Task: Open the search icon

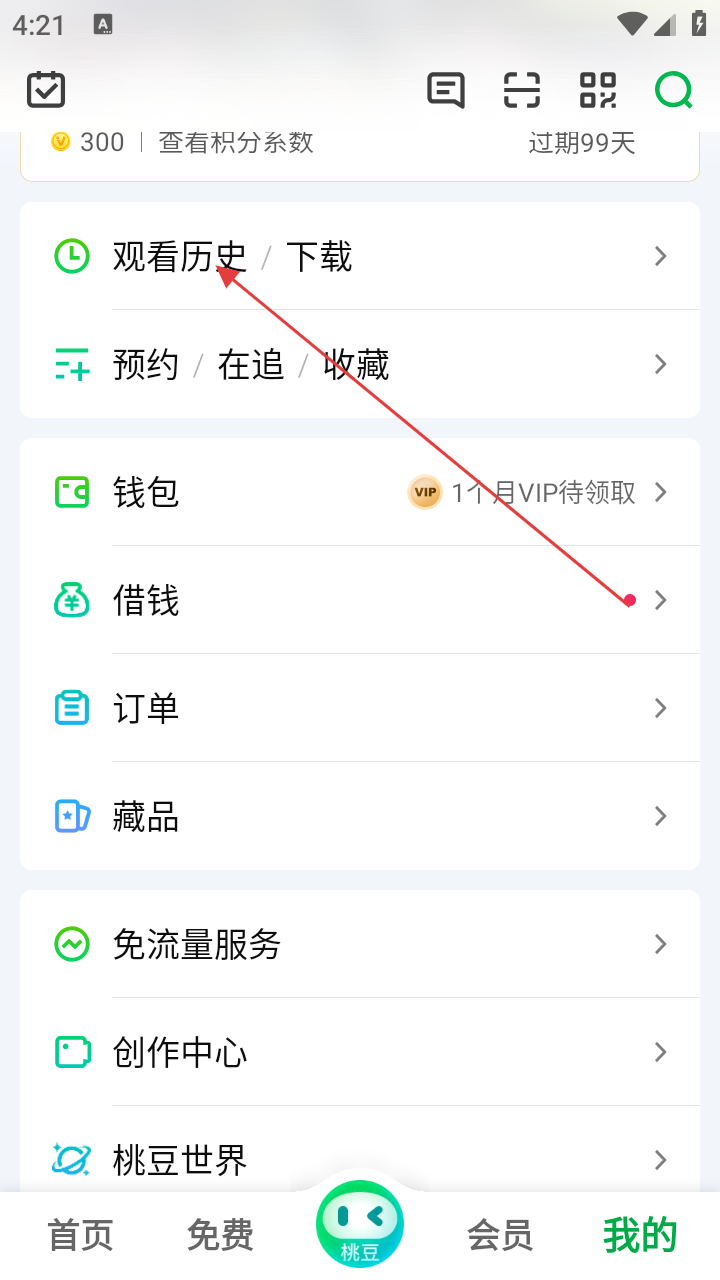Action: [674, 90]
